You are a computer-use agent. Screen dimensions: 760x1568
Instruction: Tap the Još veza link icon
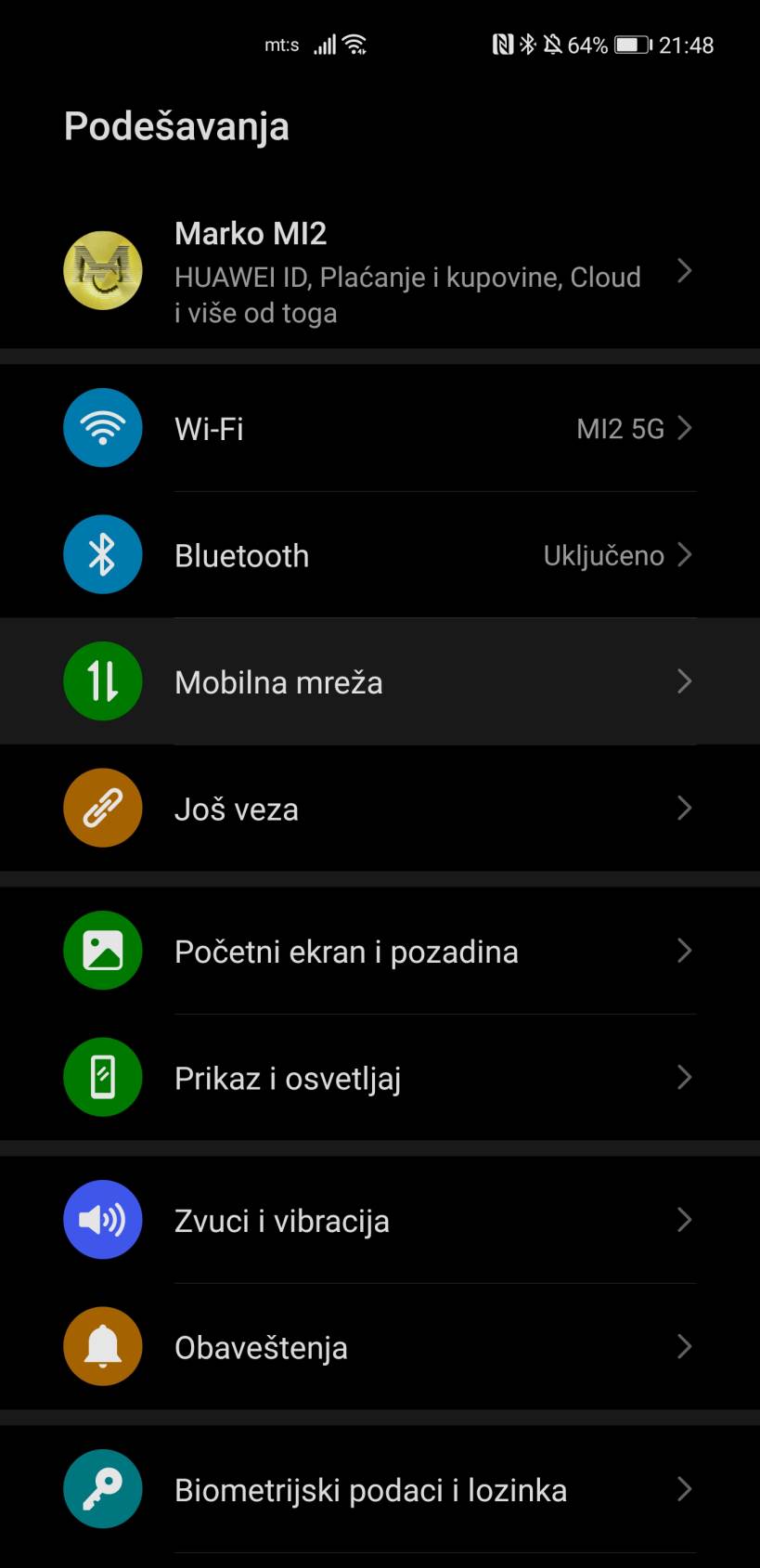coord(102,808)
